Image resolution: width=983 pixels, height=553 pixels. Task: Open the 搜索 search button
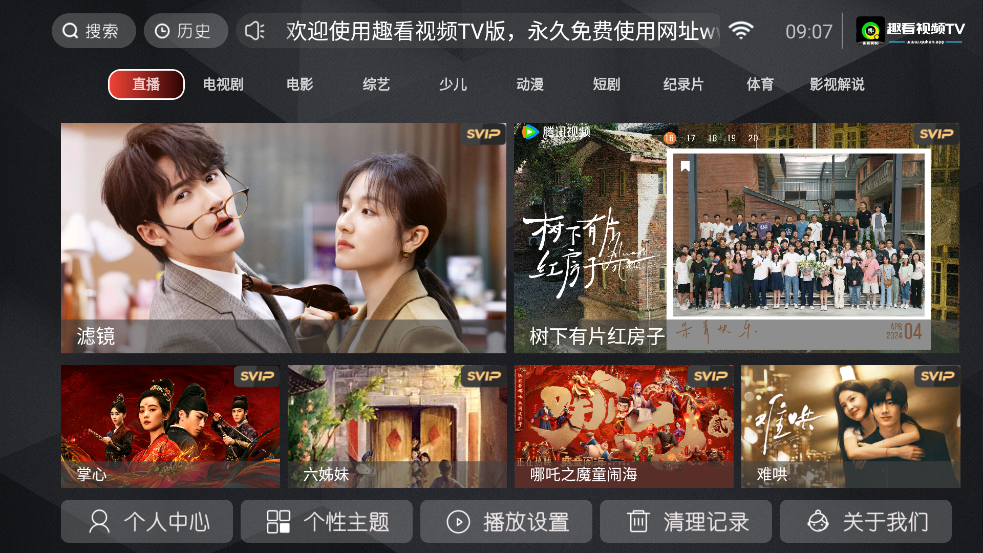point(93,31)
